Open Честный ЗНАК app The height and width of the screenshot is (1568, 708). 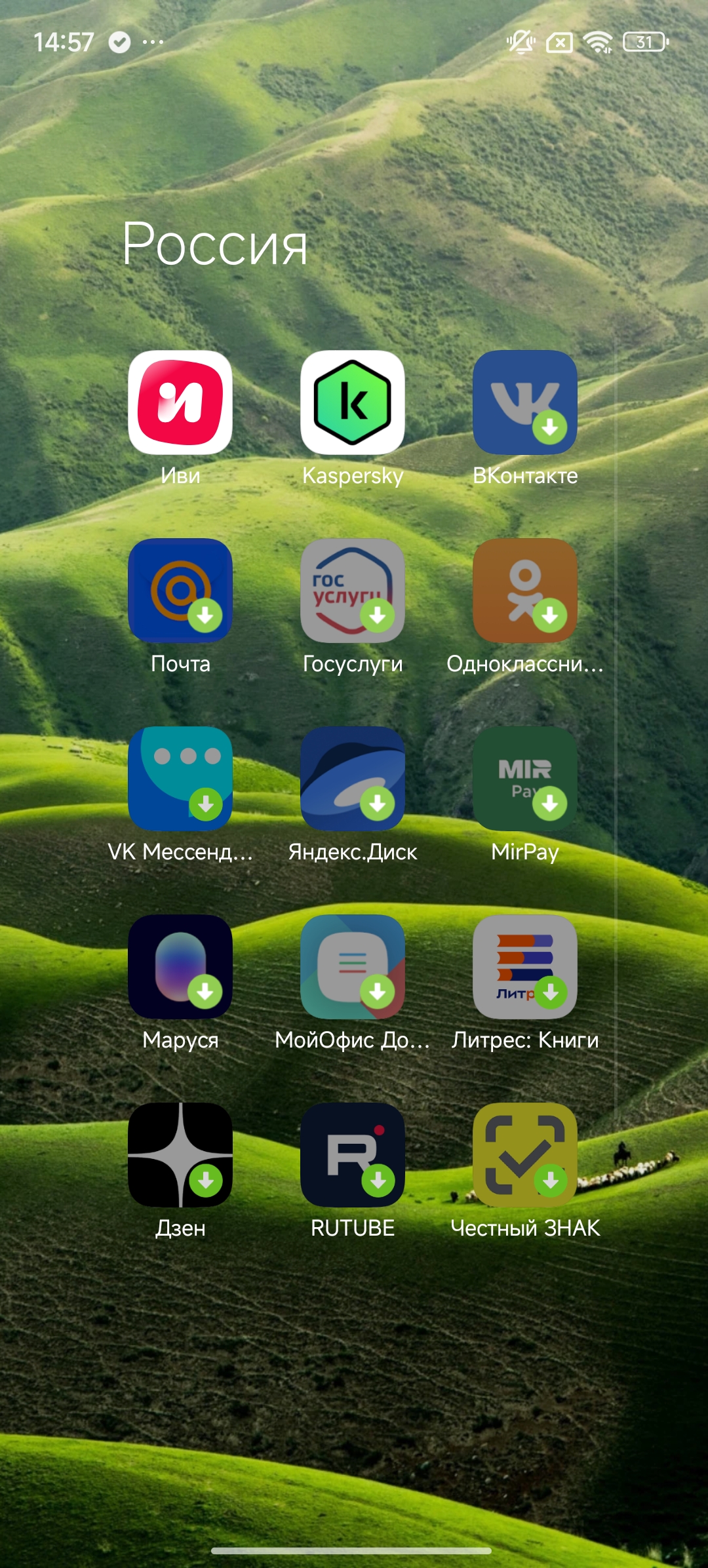tap(525, 1155)
